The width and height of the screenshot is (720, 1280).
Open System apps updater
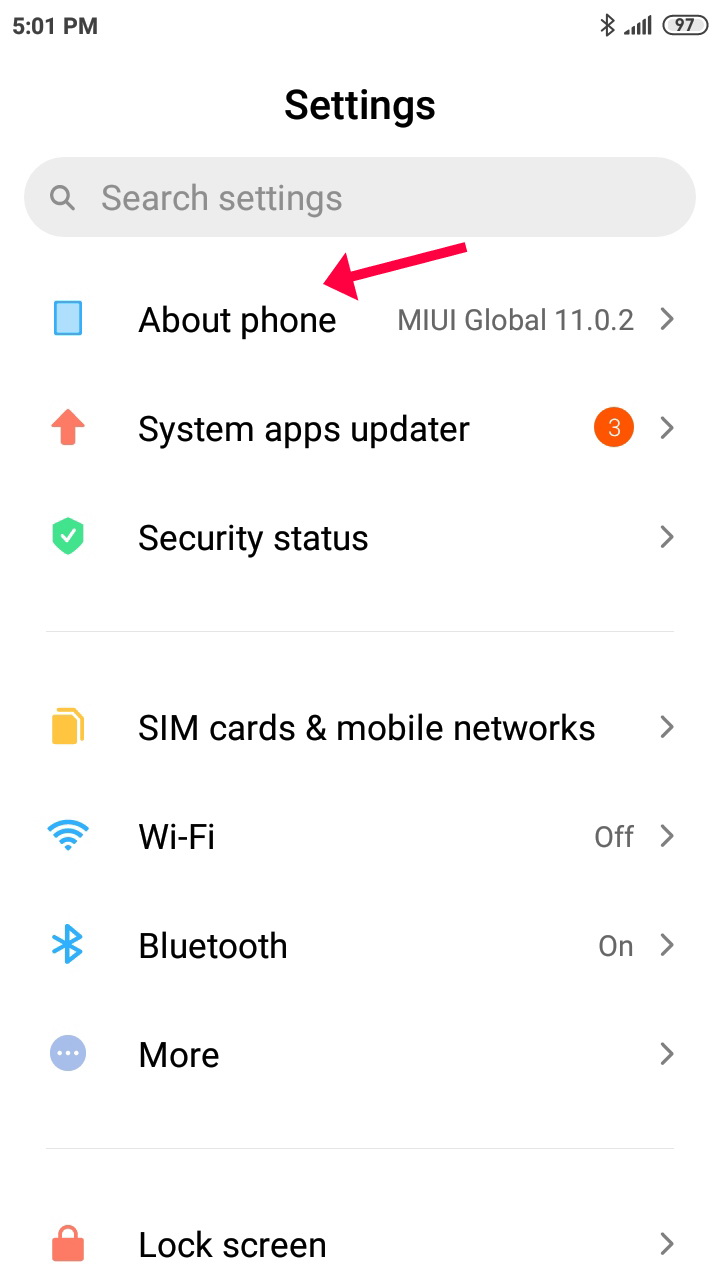(x=360, y=429)
